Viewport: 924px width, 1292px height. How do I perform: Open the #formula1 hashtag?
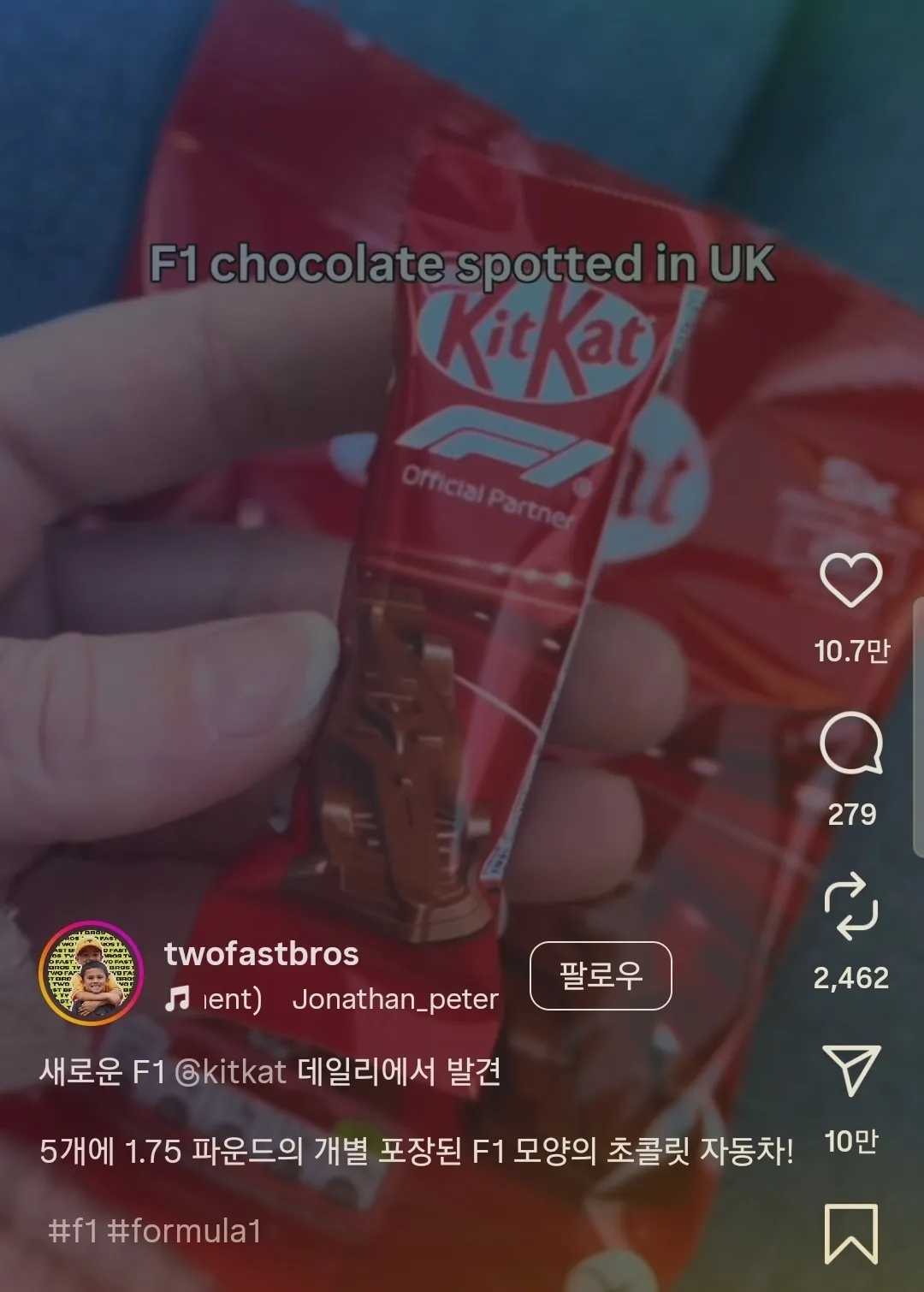click(x=184, y=1231)
